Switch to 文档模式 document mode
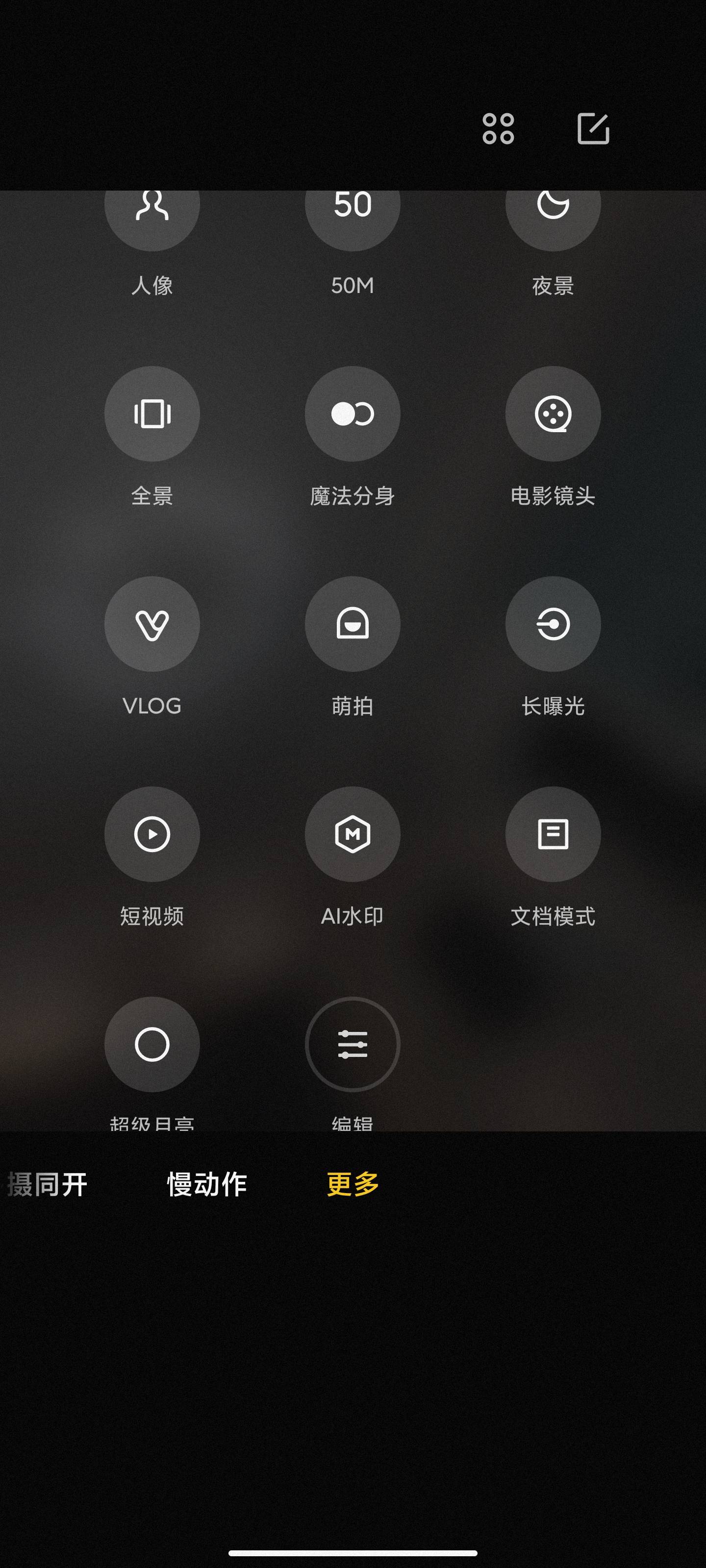706x1568 pixels. [553, 834]
